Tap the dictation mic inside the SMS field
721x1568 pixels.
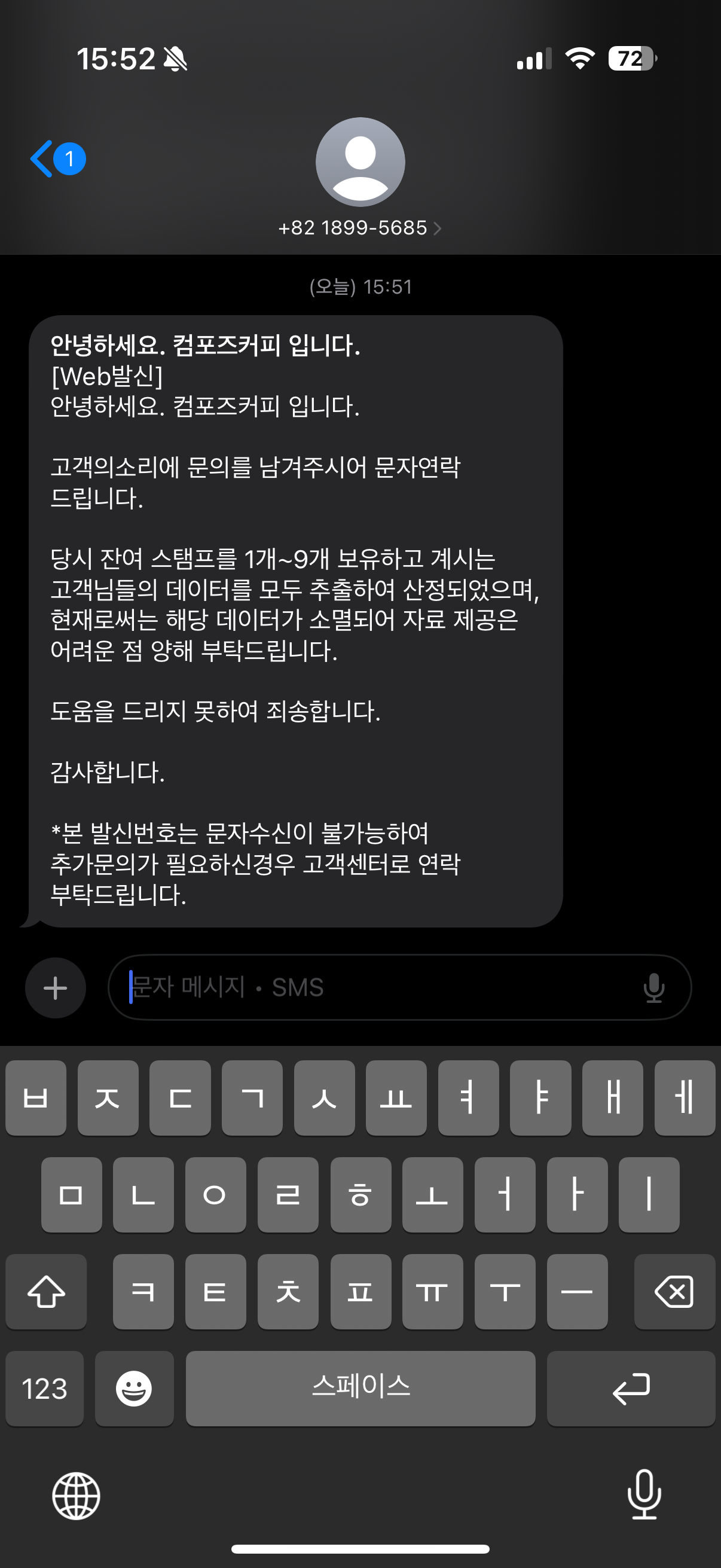653,988
